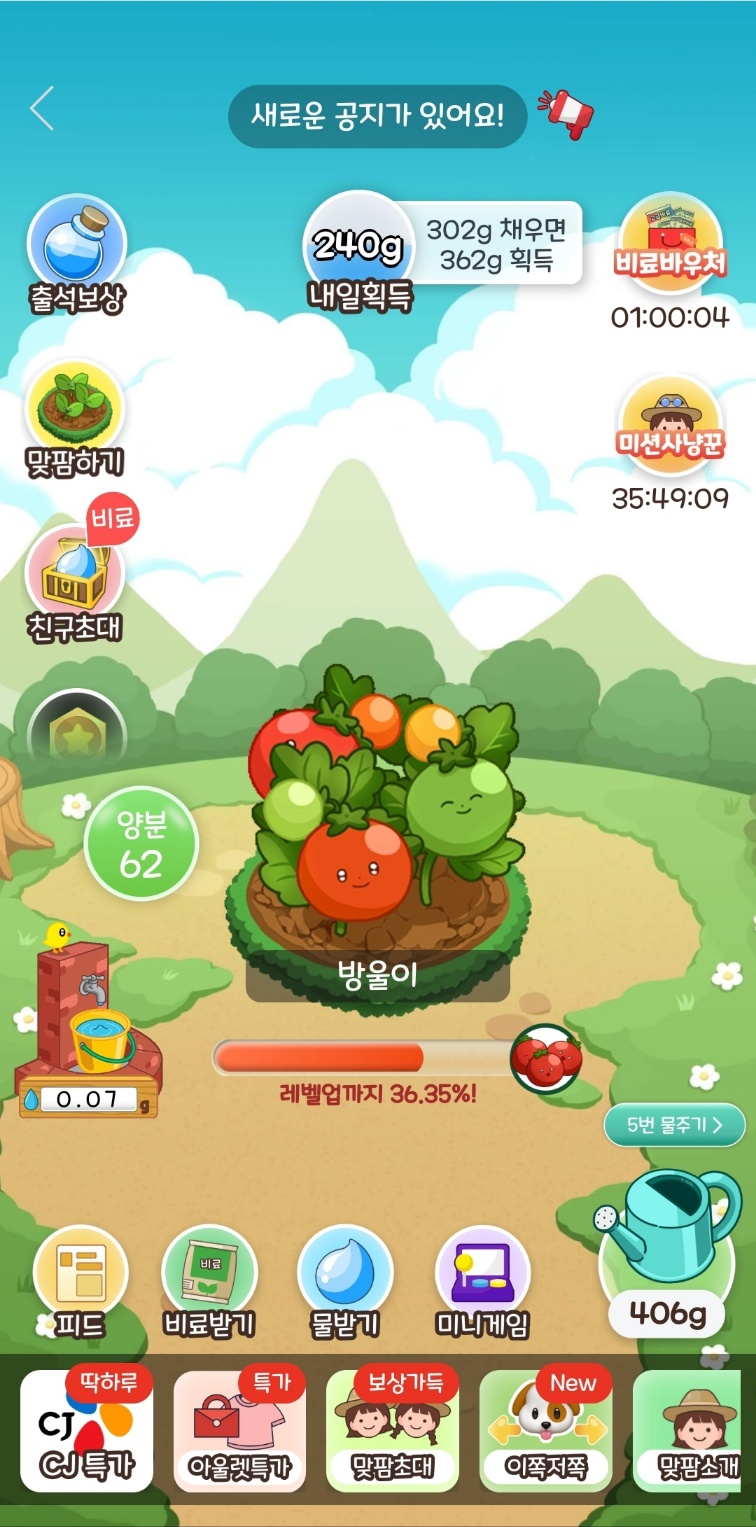Open 물받기 to get water
Screen dimensions: 756x1527
tap(345, 1277)
